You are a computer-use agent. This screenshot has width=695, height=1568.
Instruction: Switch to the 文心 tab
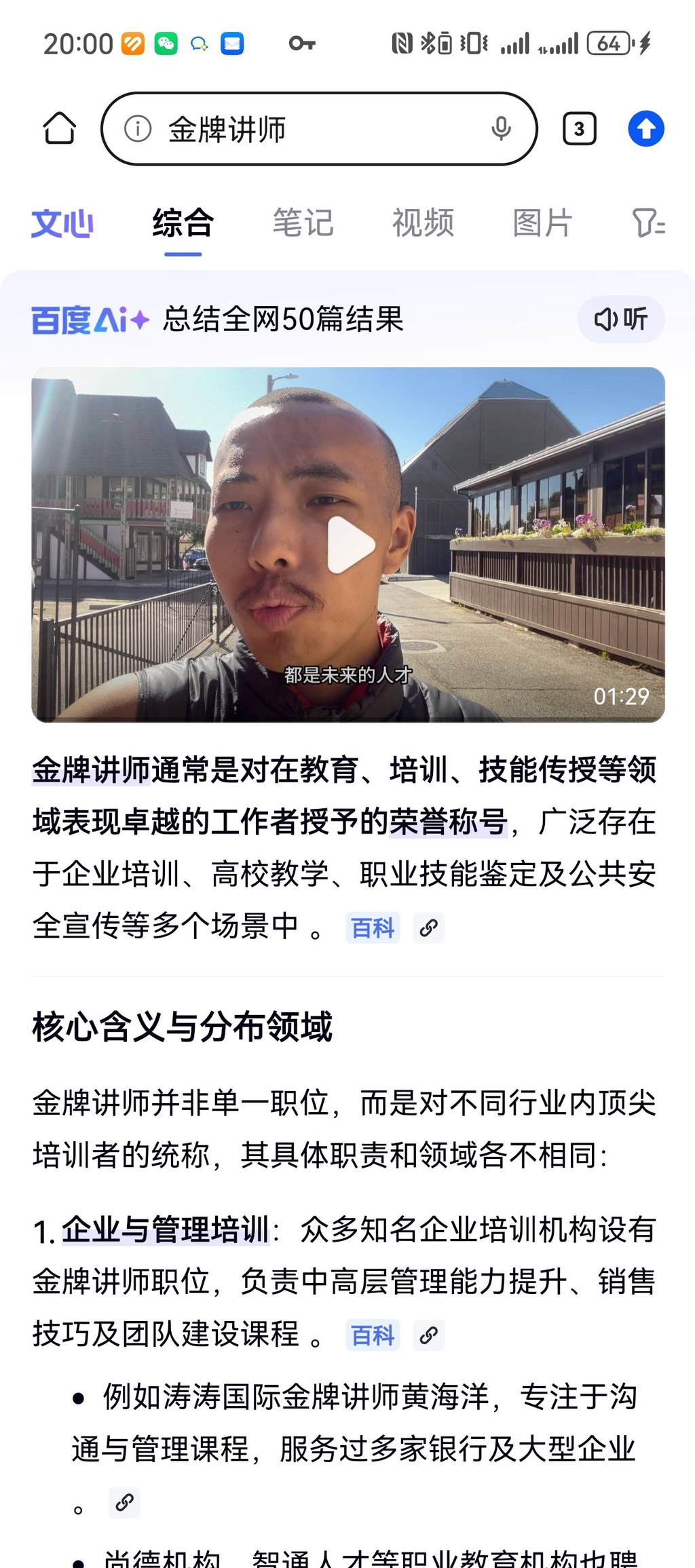click(62, 223)
